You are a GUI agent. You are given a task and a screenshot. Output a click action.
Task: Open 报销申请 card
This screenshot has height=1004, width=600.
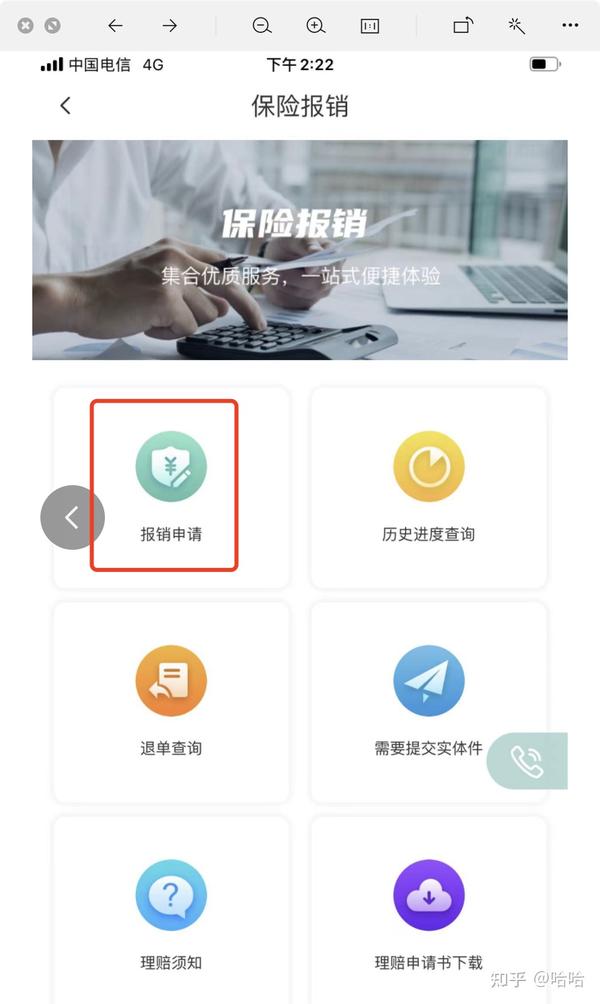coord(170,486)
